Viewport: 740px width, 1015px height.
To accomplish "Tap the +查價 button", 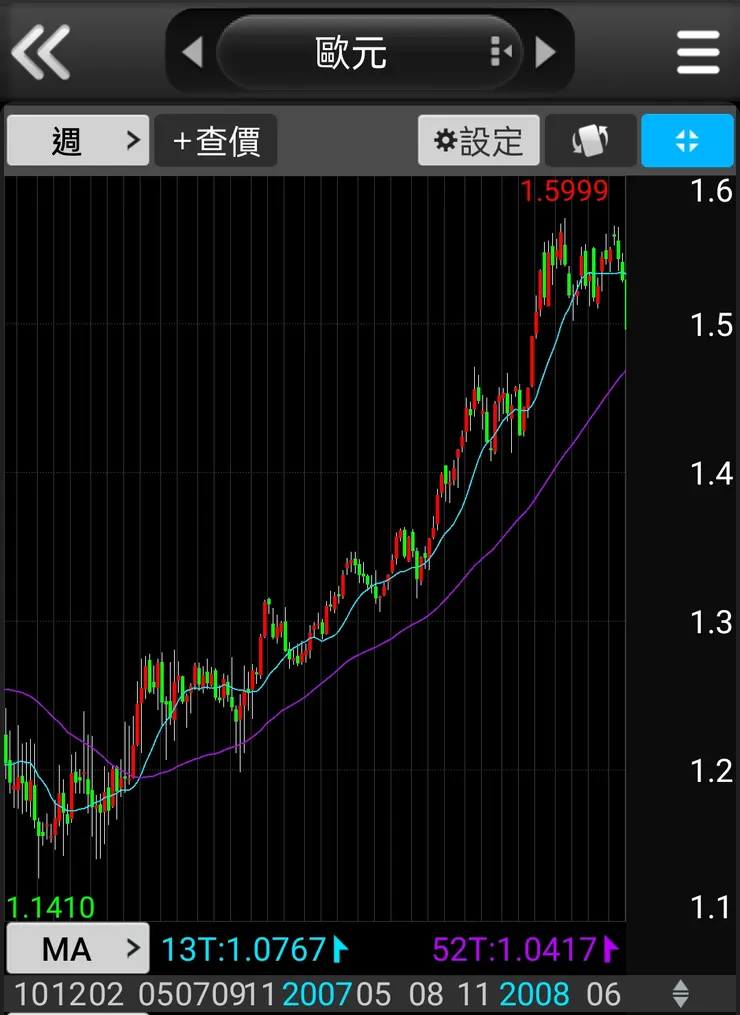I will 216,141.
